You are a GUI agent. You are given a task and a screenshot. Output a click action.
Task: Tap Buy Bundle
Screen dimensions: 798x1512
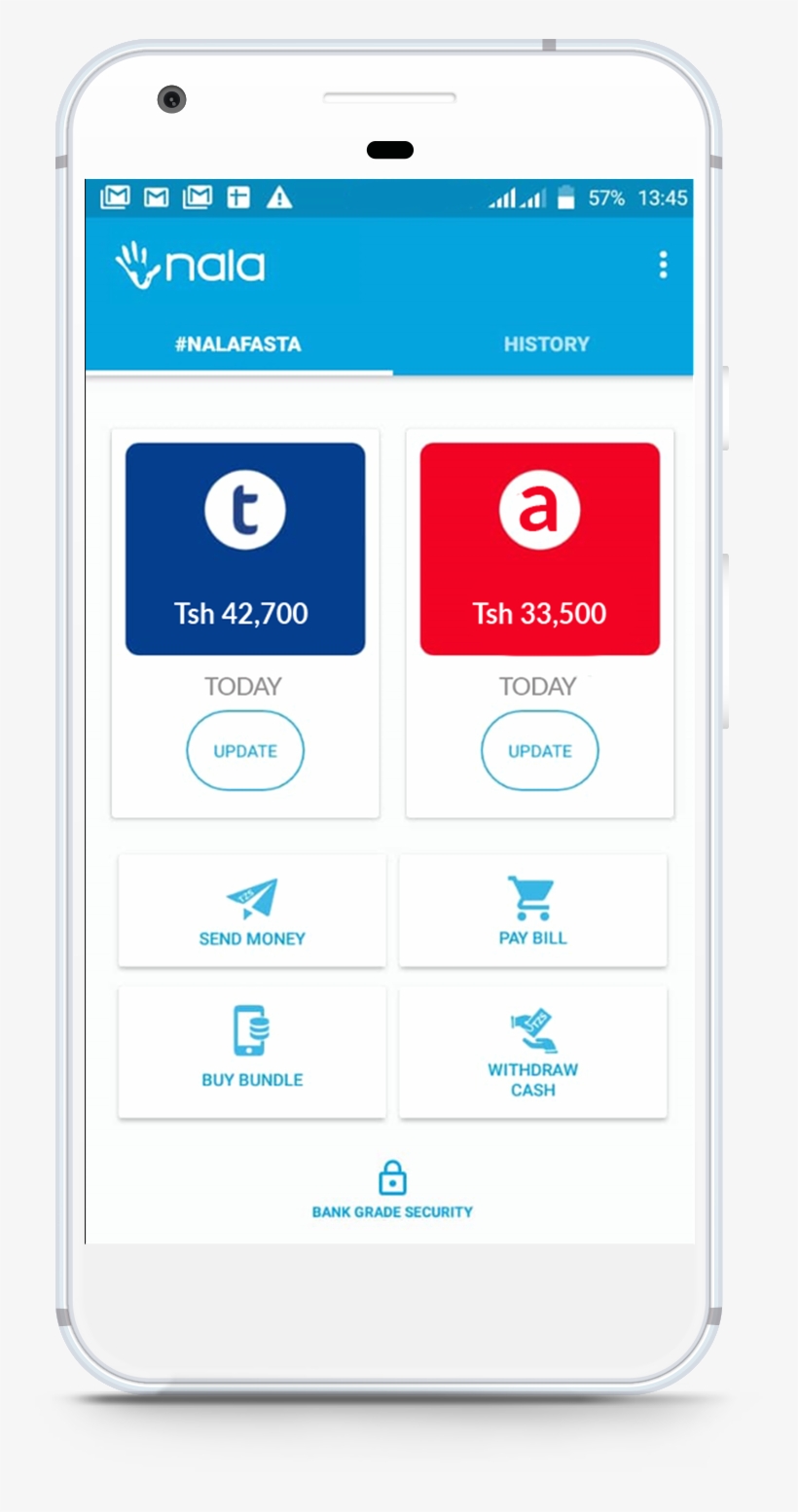[252, 1053]
